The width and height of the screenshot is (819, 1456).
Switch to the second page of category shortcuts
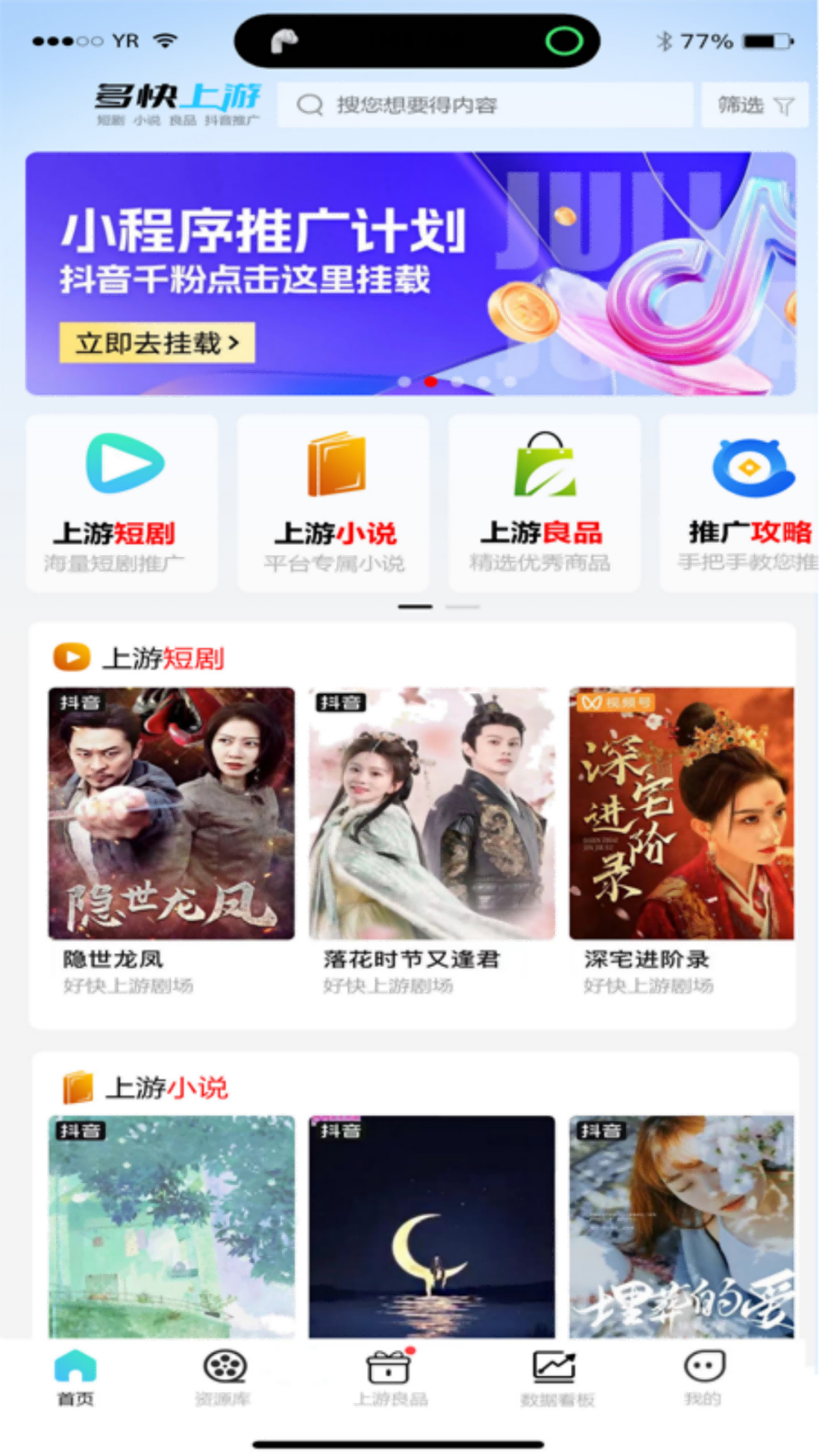pyautogui.click(x=462, y=607)
